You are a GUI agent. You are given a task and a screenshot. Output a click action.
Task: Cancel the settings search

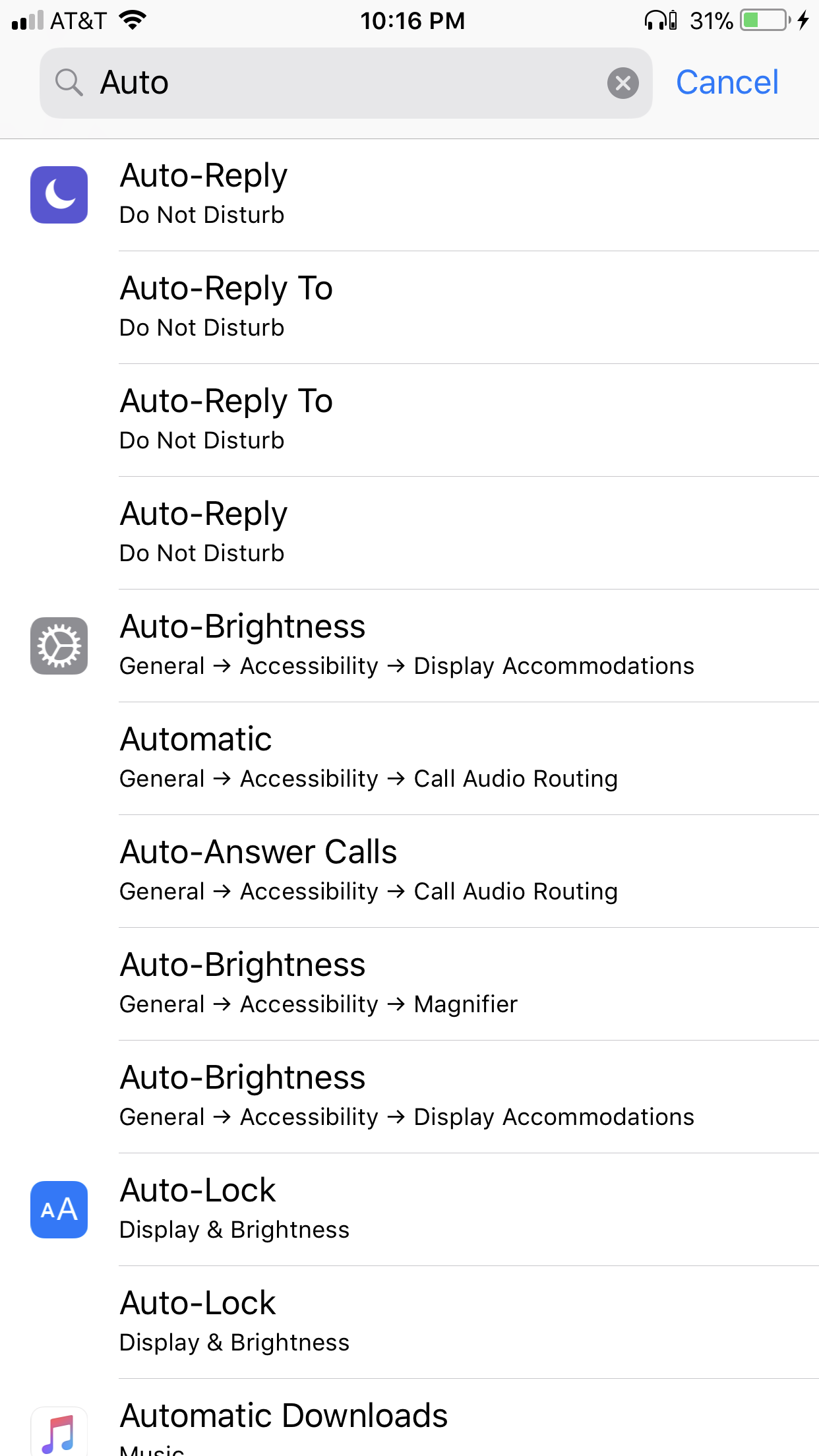point(727,83)
